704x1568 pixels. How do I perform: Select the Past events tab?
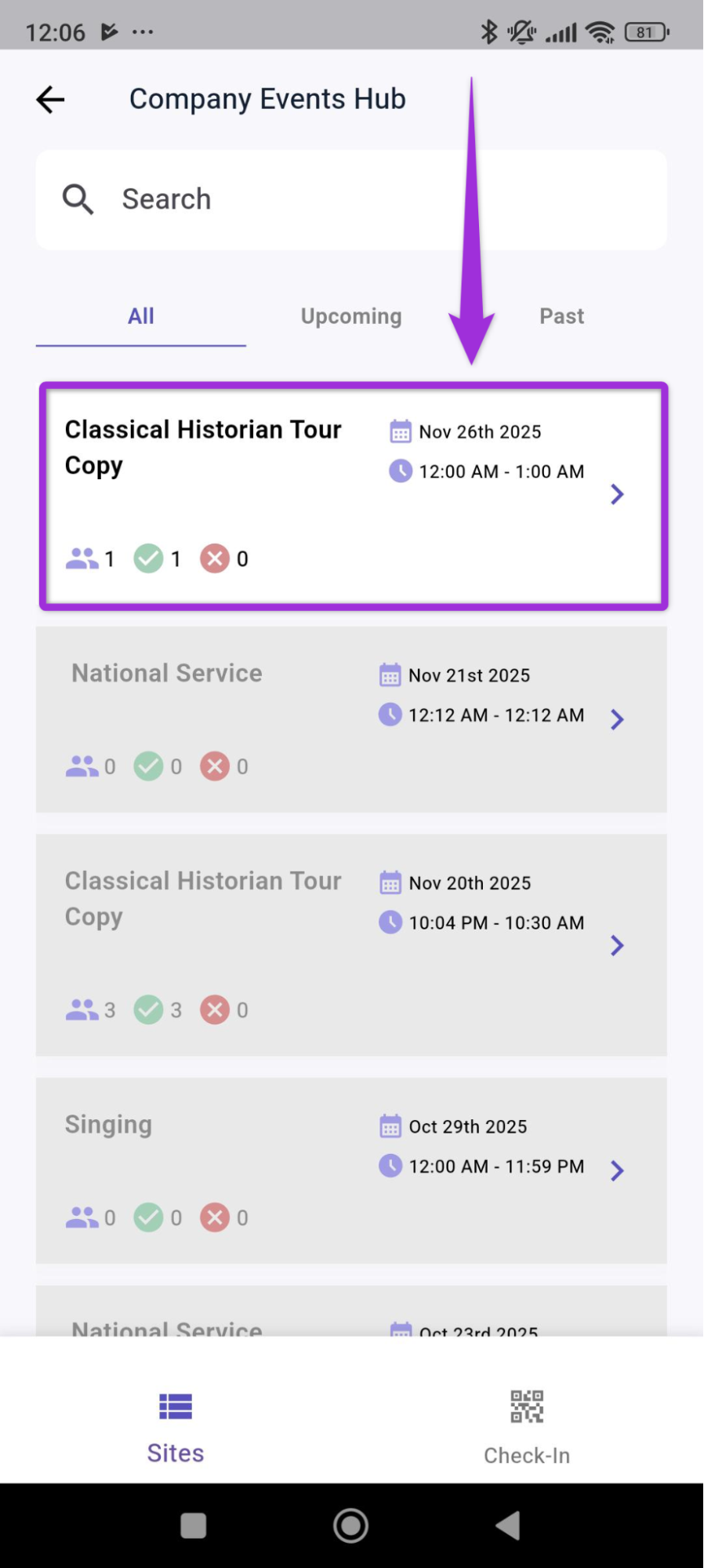tap(561, 316)
